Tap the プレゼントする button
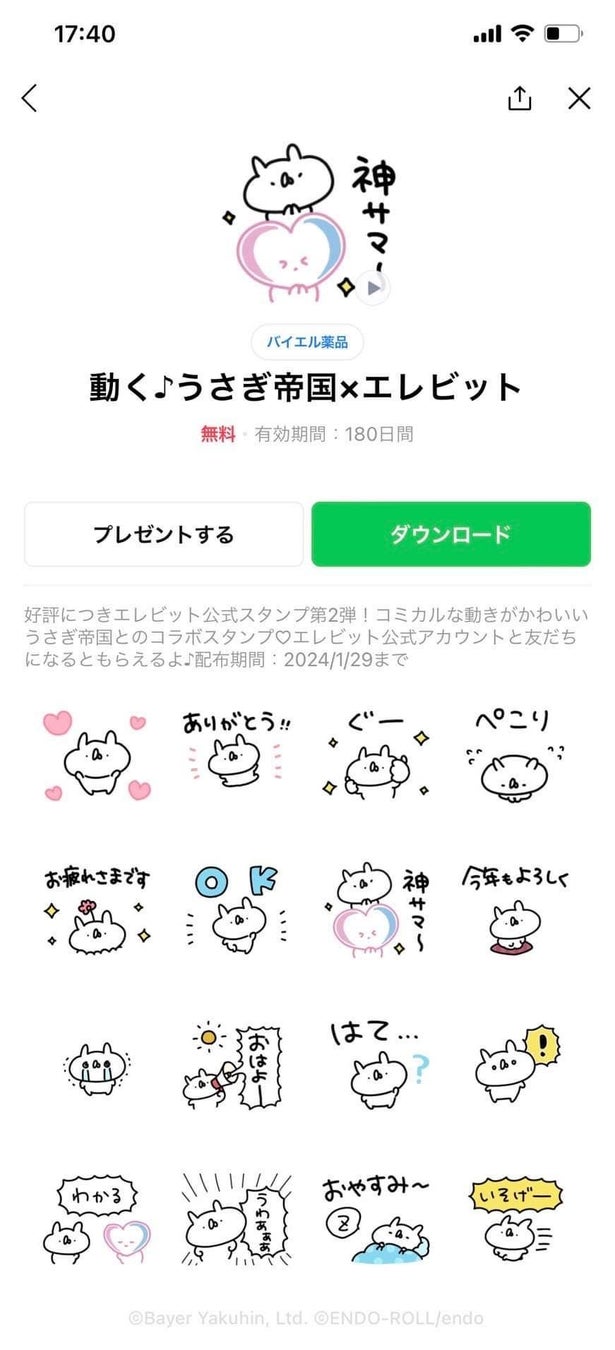This screenshot has height=1350, width=615. pos(163,534)
